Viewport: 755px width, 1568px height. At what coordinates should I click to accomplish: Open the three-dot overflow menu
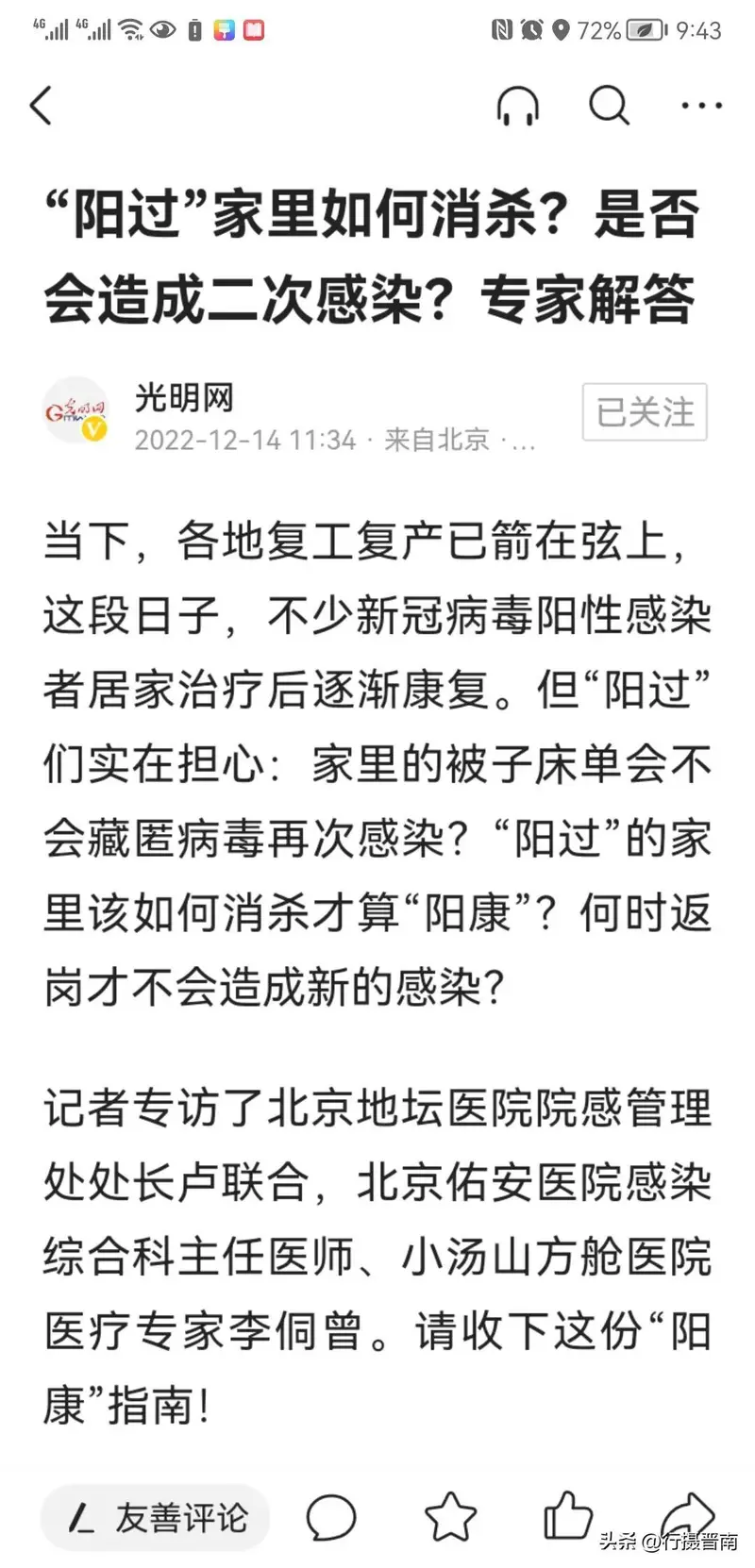701,105
